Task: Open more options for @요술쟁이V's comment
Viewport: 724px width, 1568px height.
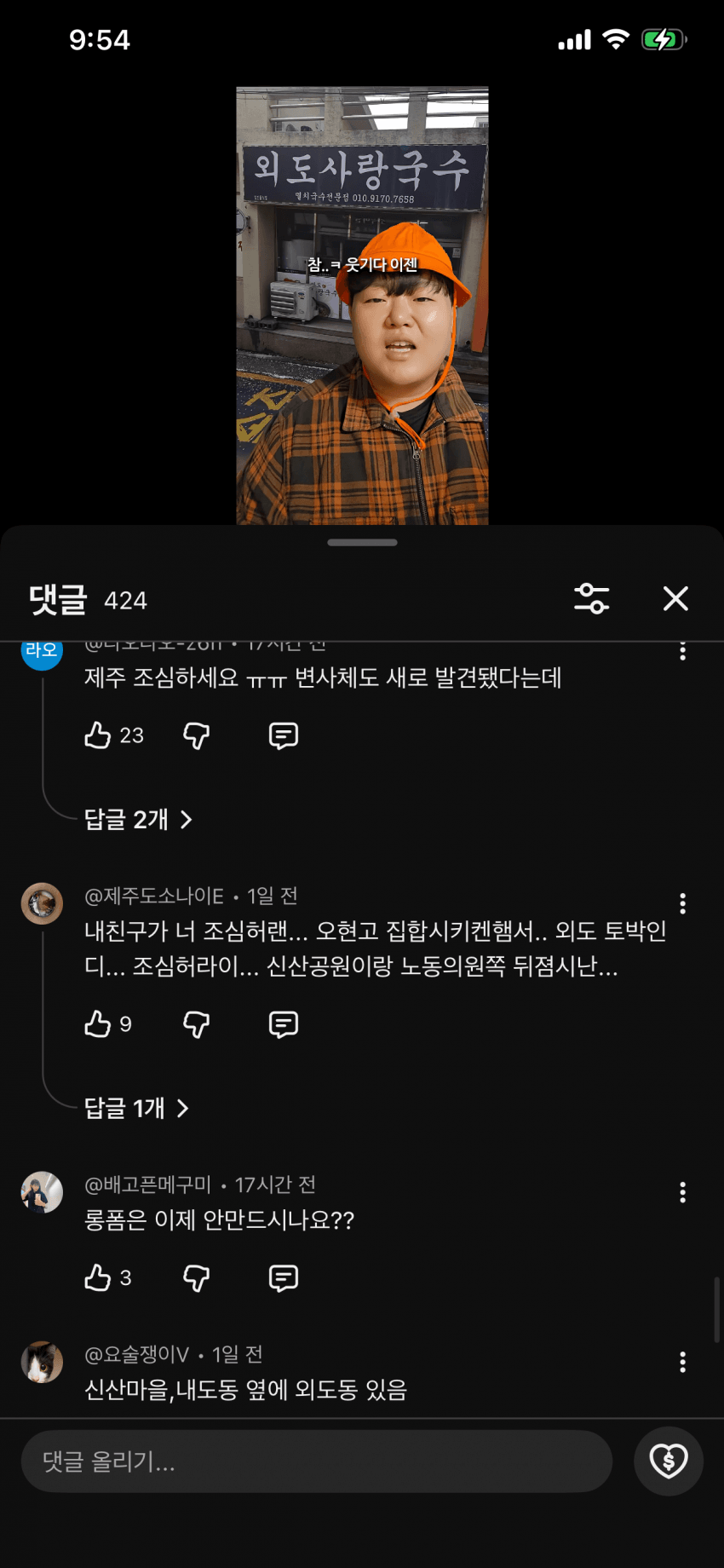Action: [x=682, y=1362]
